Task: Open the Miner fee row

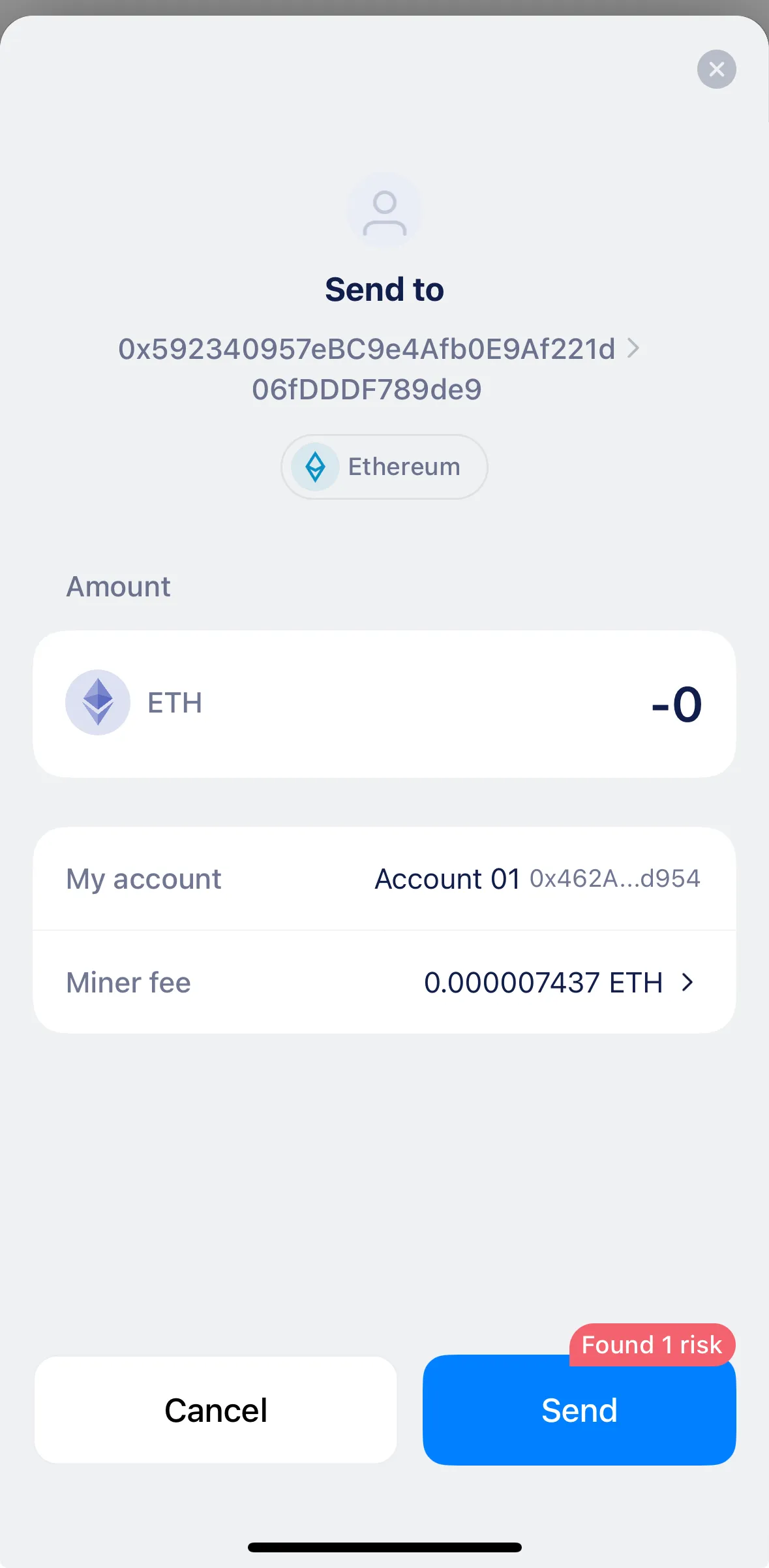Action: [385, 982]
